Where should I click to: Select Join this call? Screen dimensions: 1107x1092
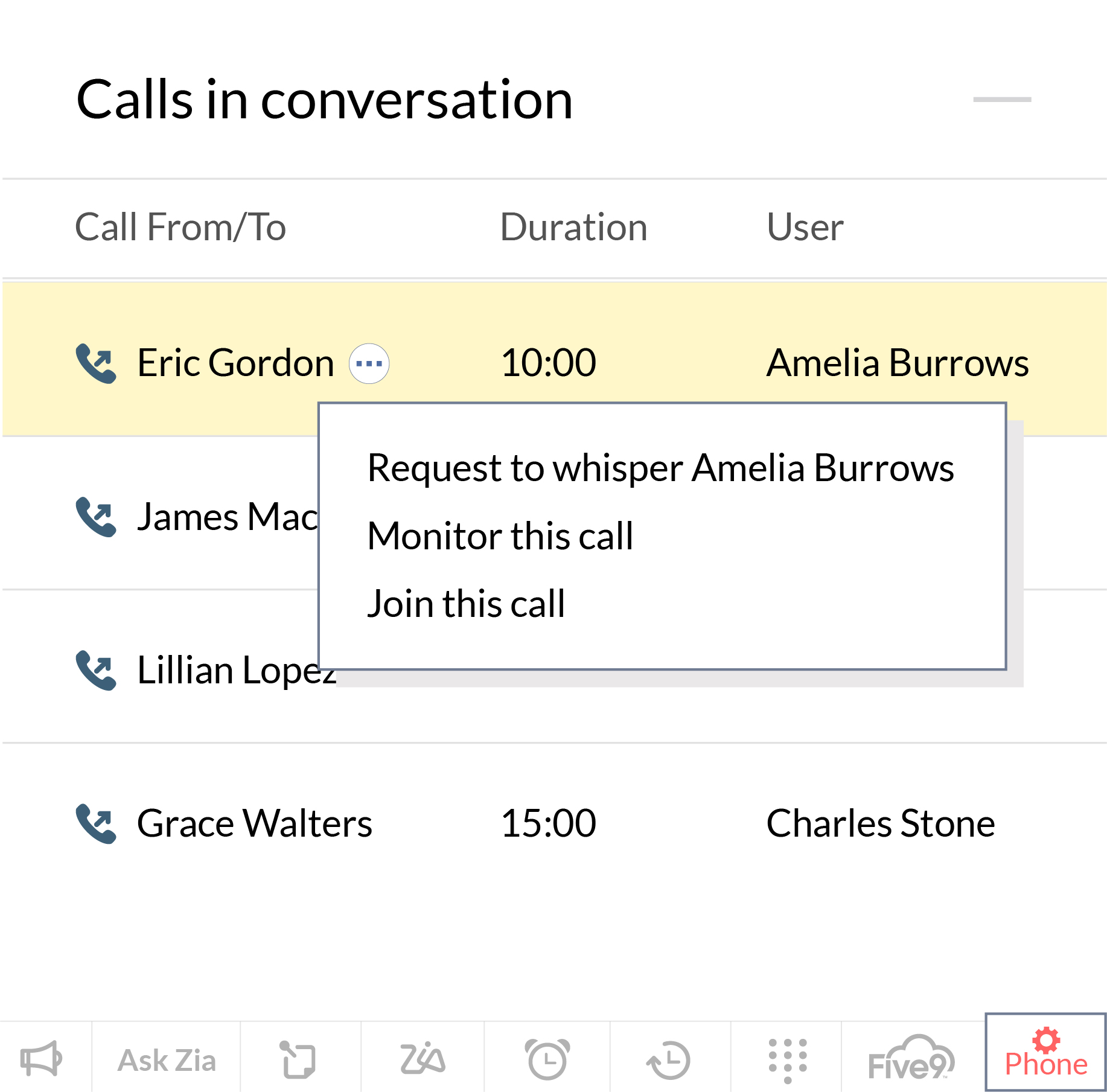pyautogui.click(x=466, y=604)
